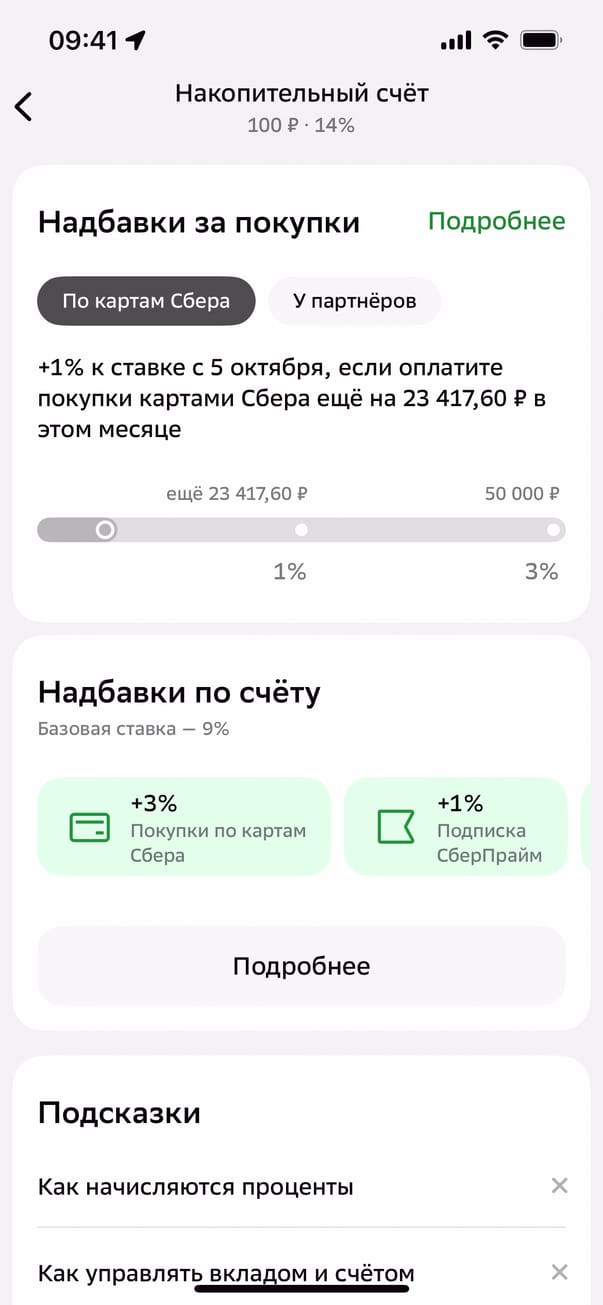Open the Подписка СберПрайм +1% card
The image size is (603, 1305).
click(455, 827)
